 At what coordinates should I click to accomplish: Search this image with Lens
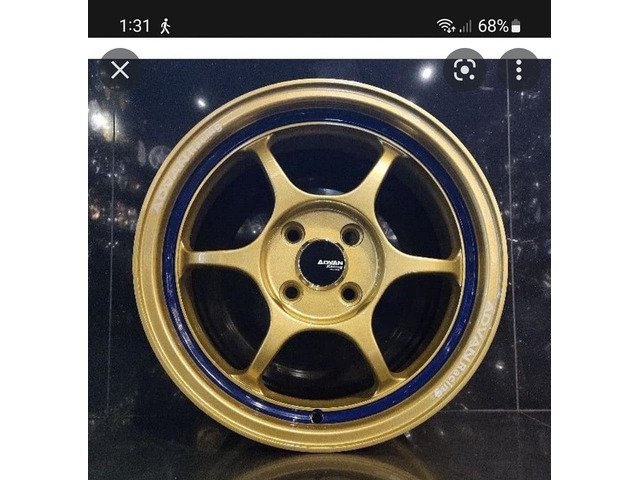tap(465, 70)
